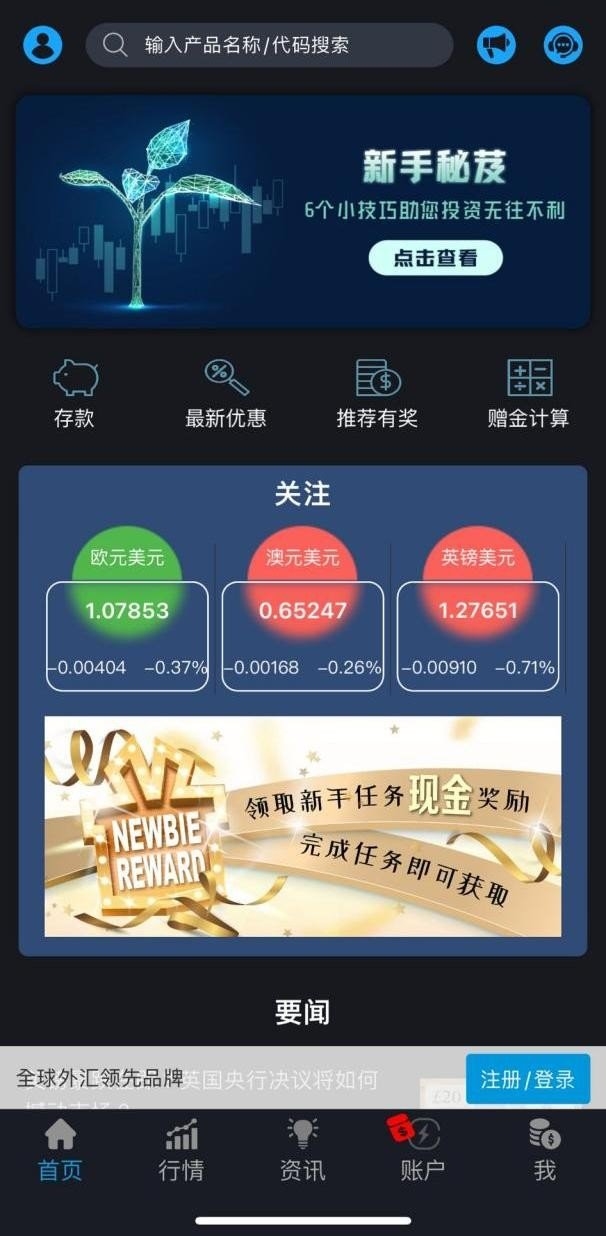
Task: Open 推荐有奖 referral rewards
Action: pyautogui.click(x=377, y=394)
